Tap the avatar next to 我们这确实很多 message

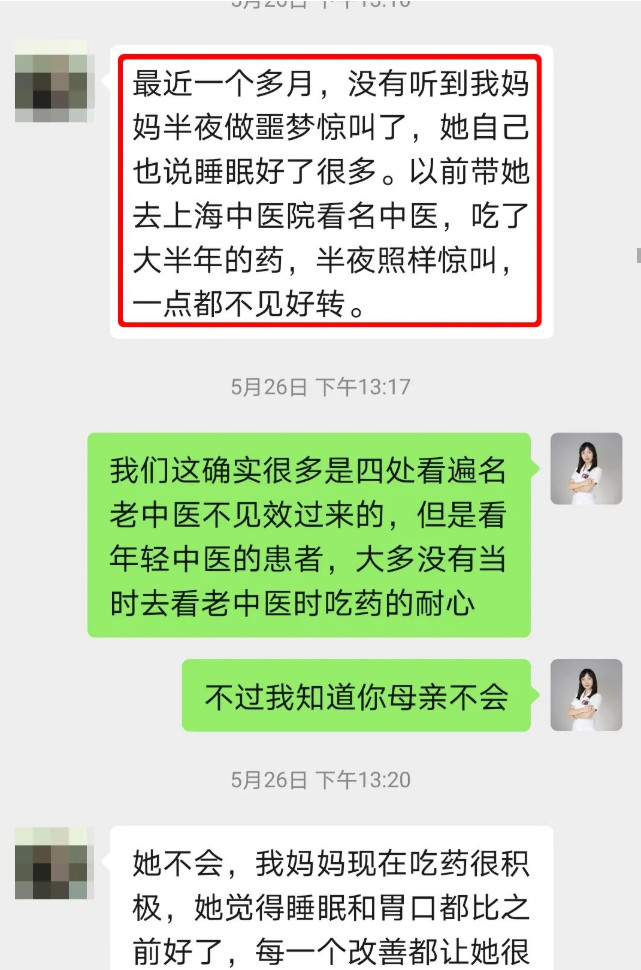point(587,469)
